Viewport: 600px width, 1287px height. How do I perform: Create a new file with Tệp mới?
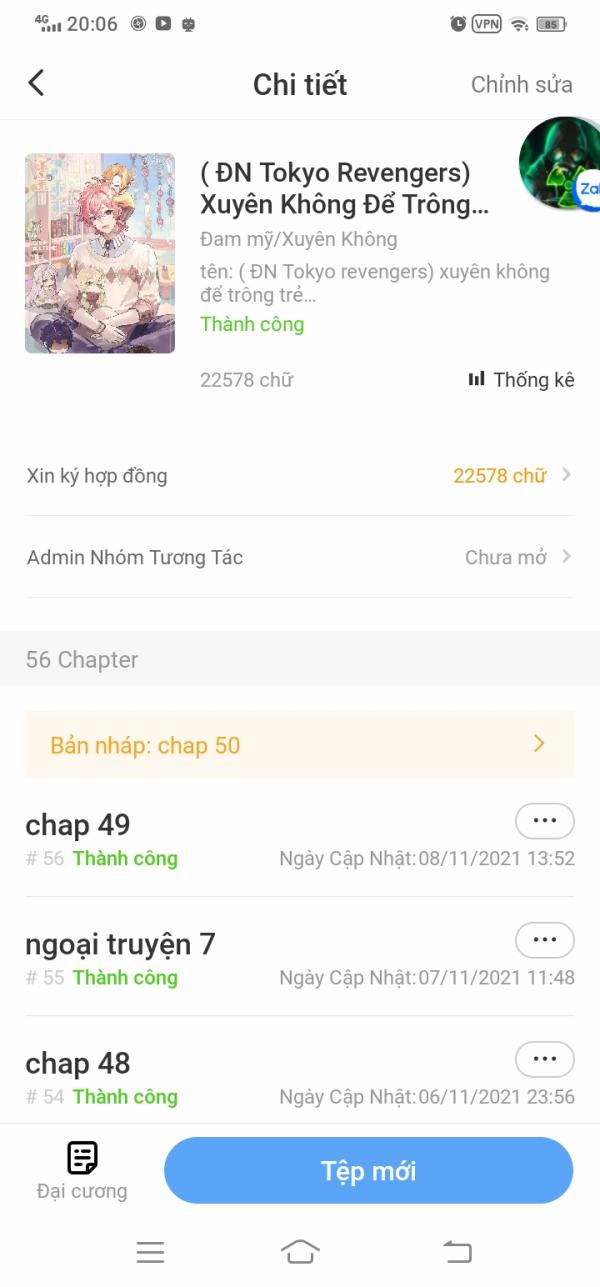pyautogui.click(x=368, y=1171)
